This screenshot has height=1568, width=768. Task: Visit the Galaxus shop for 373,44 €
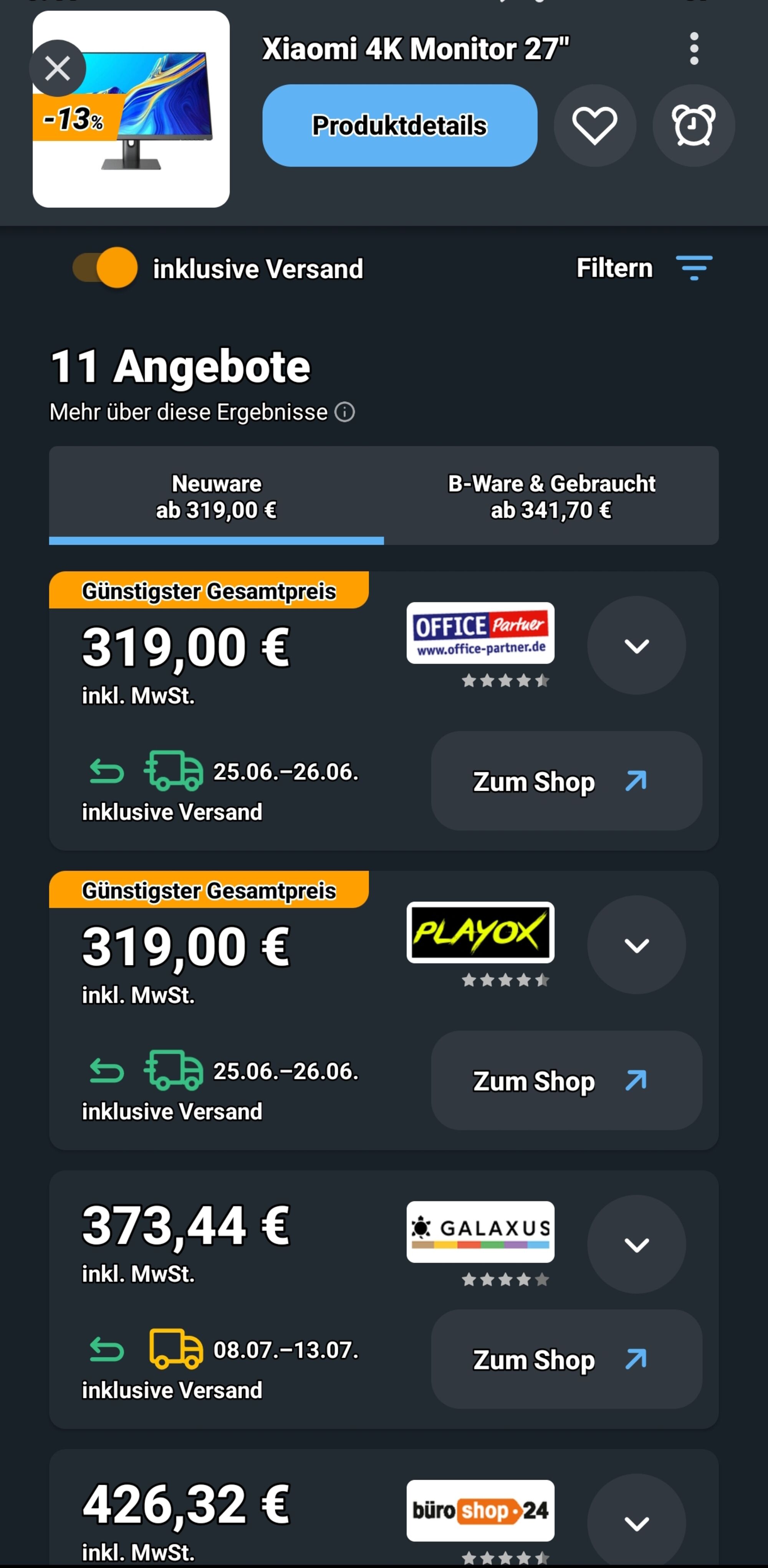[566, 1359]
